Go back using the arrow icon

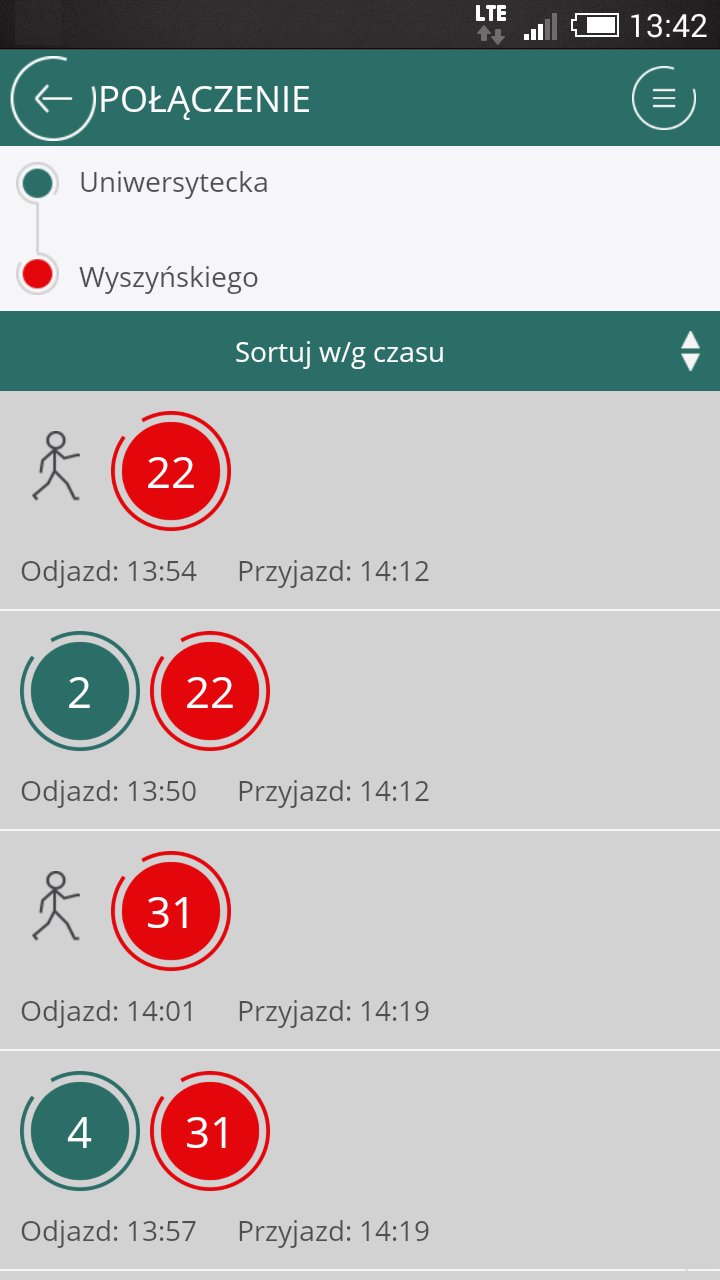click(52, 98)
